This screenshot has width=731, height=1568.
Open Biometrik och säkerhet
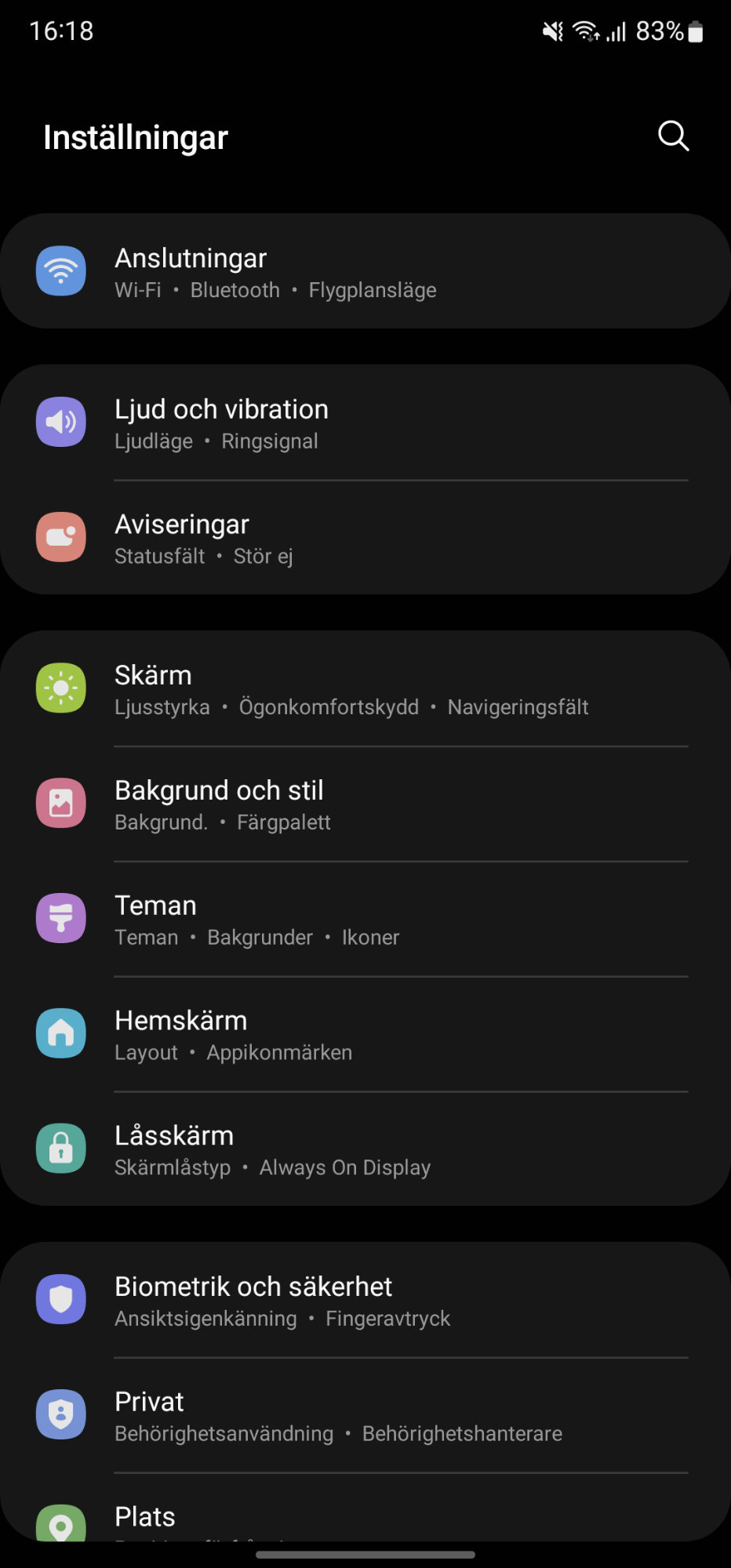tap(365, 1301)
